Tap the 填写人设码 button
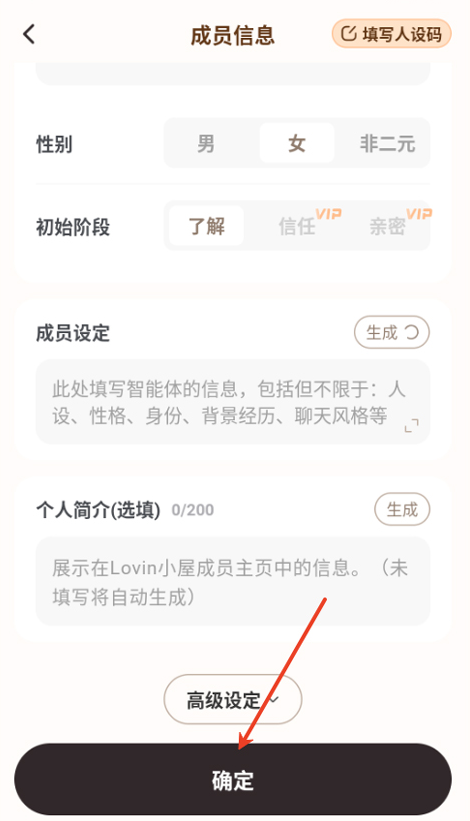Viewport: 470px width, 821px height. click(391, 34)
